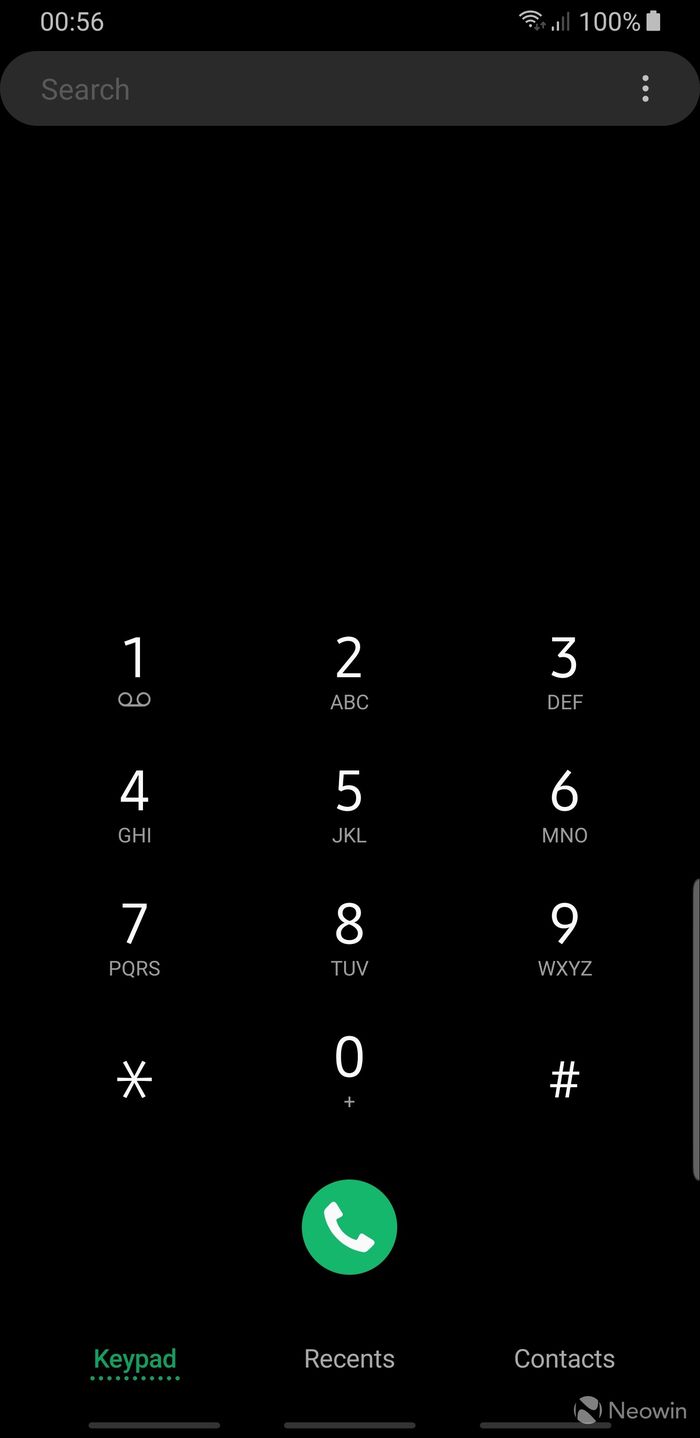Enter digit 6 MNO
This screenshot has width=700, height=1438.
point(564,805)
